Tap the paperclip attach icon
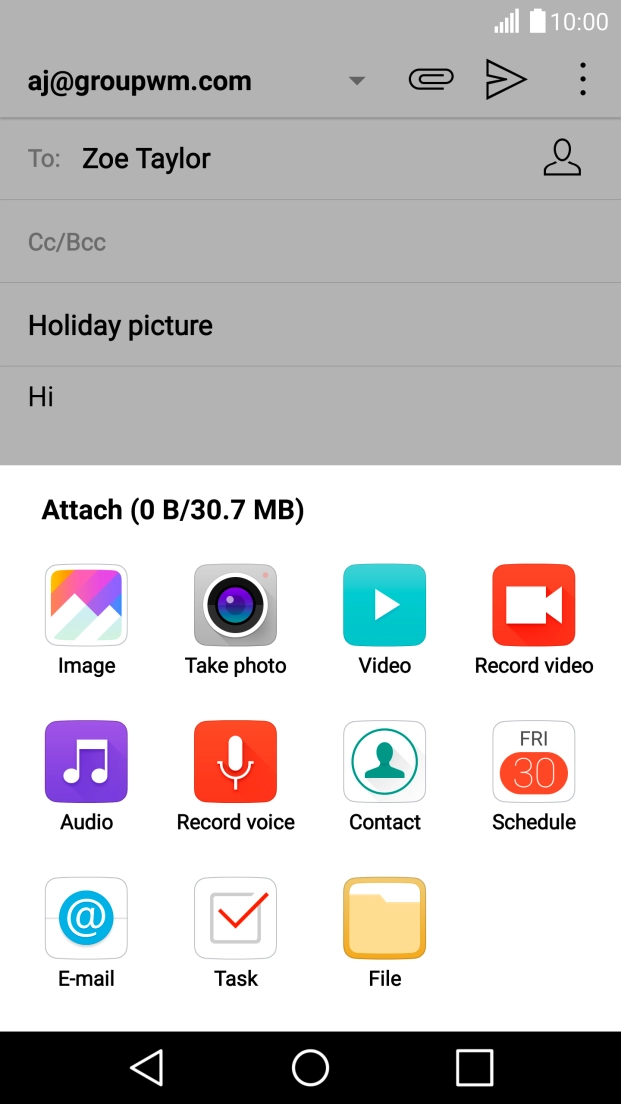 pyautogui.click(x=431, y=80)
